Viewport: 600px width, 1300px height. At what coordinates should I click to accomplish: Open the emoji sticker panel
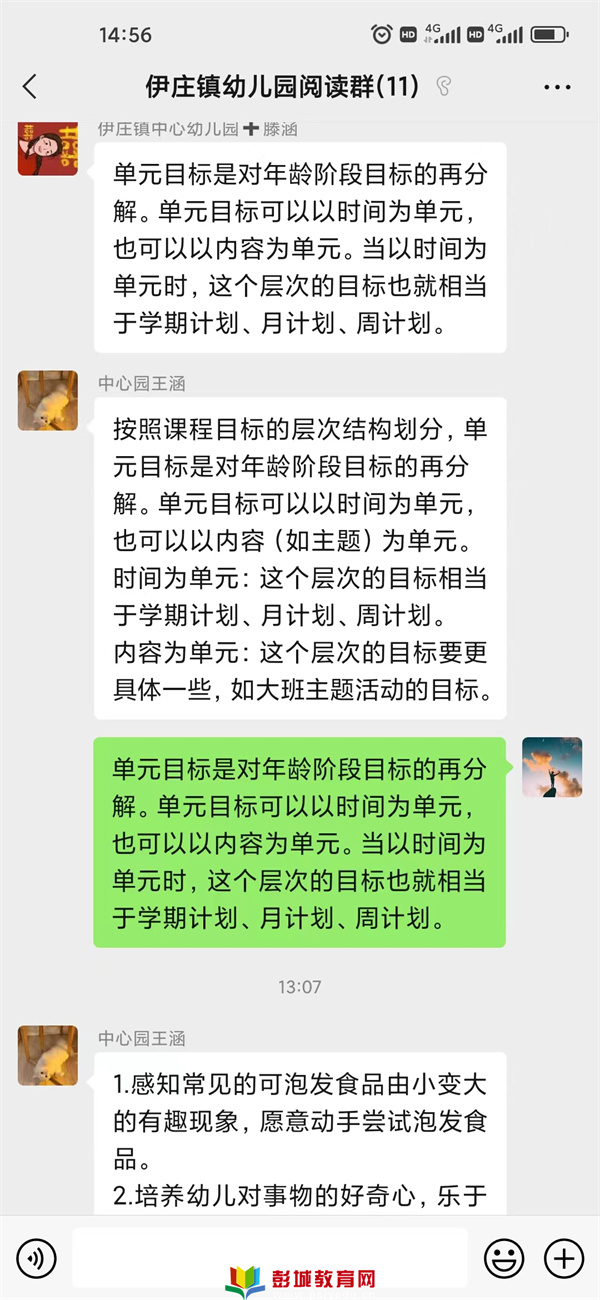tap(503, 1257)
